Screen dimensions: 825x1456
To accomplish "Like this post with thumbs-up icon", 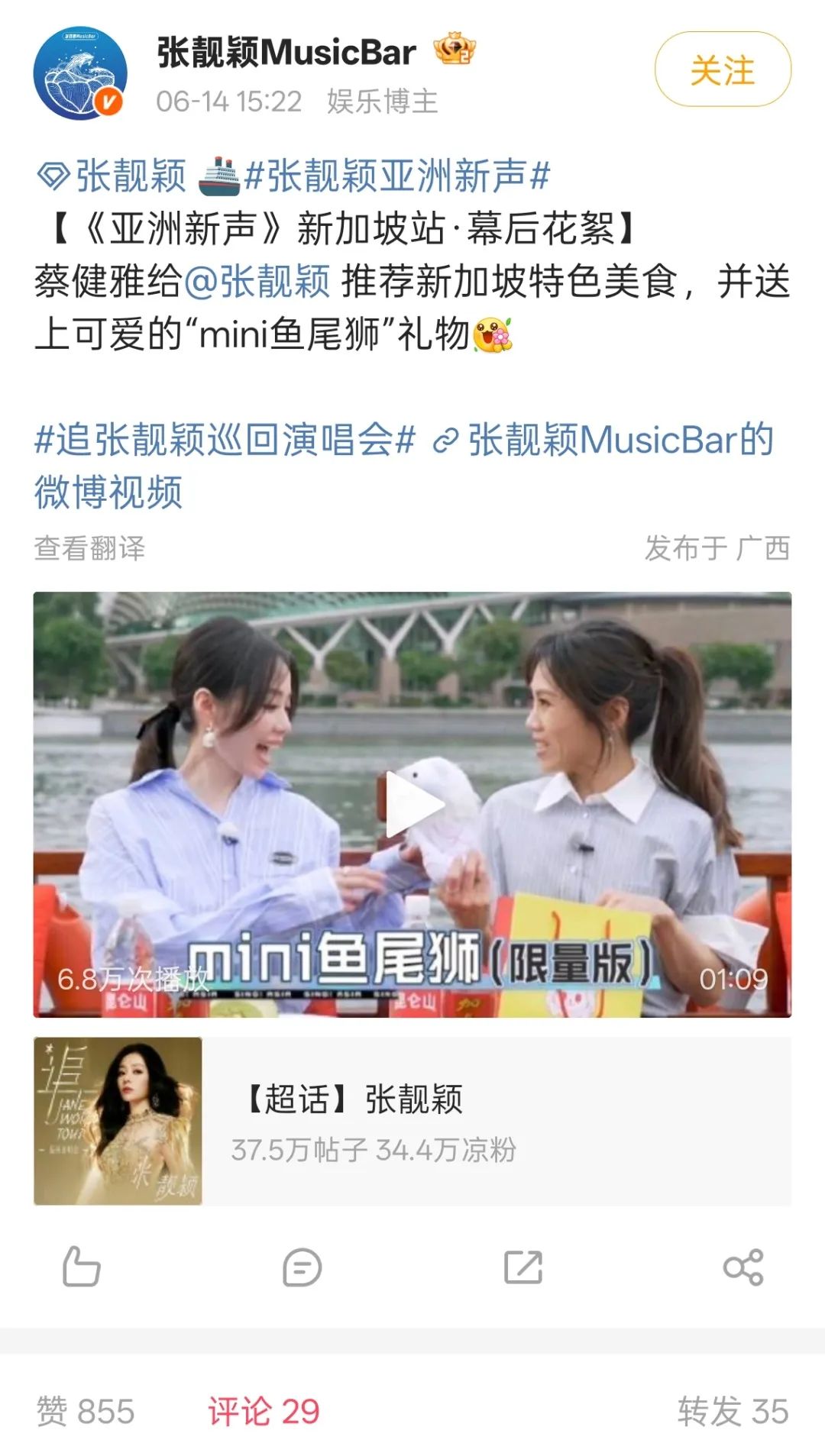I will click(x=81, y=1267).
